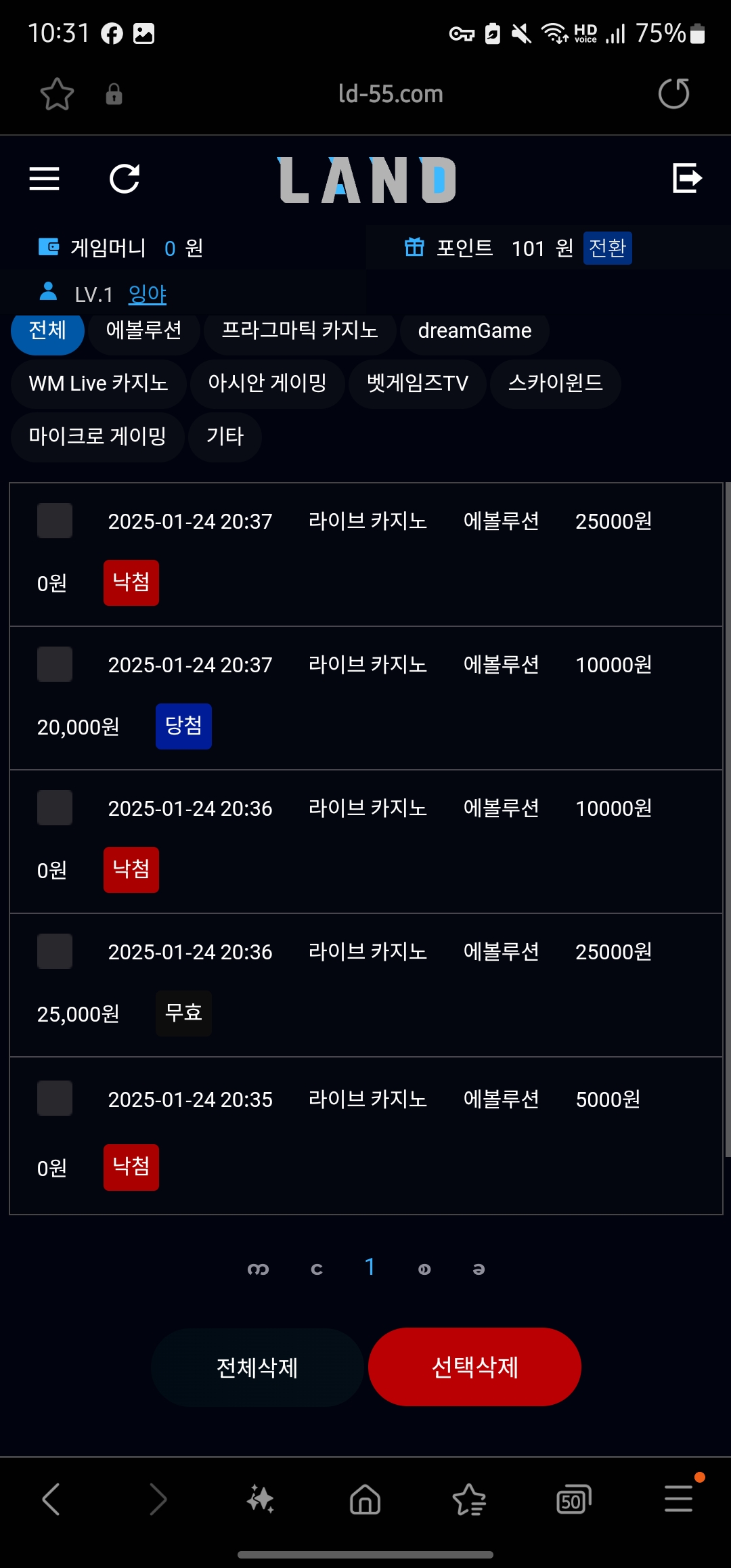Open the browser tabs view showing 50
This screenshot has width=731, height=1568.
[573, 1500]
